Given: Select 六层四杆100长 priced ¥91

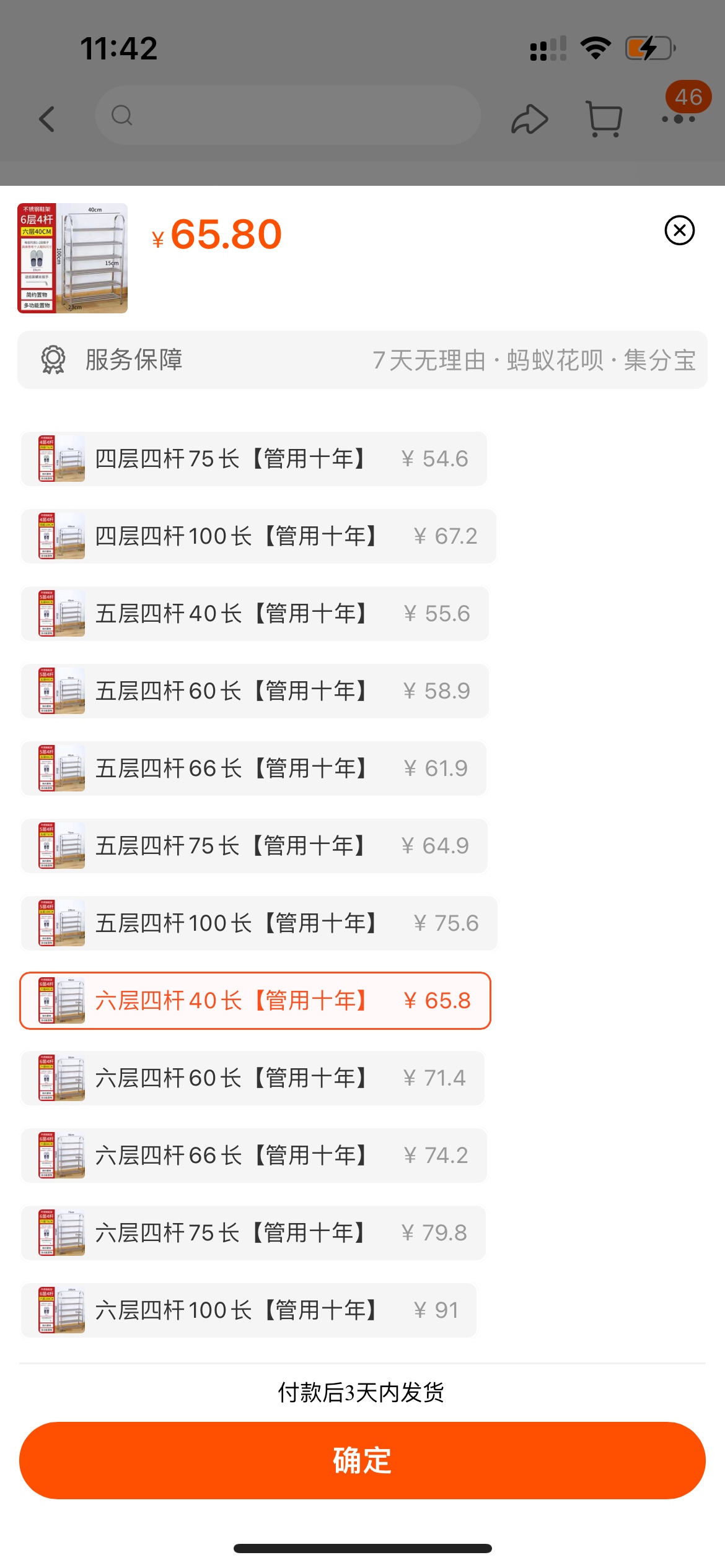Looking at the screenshot, I should click(x=248, y=1310).
